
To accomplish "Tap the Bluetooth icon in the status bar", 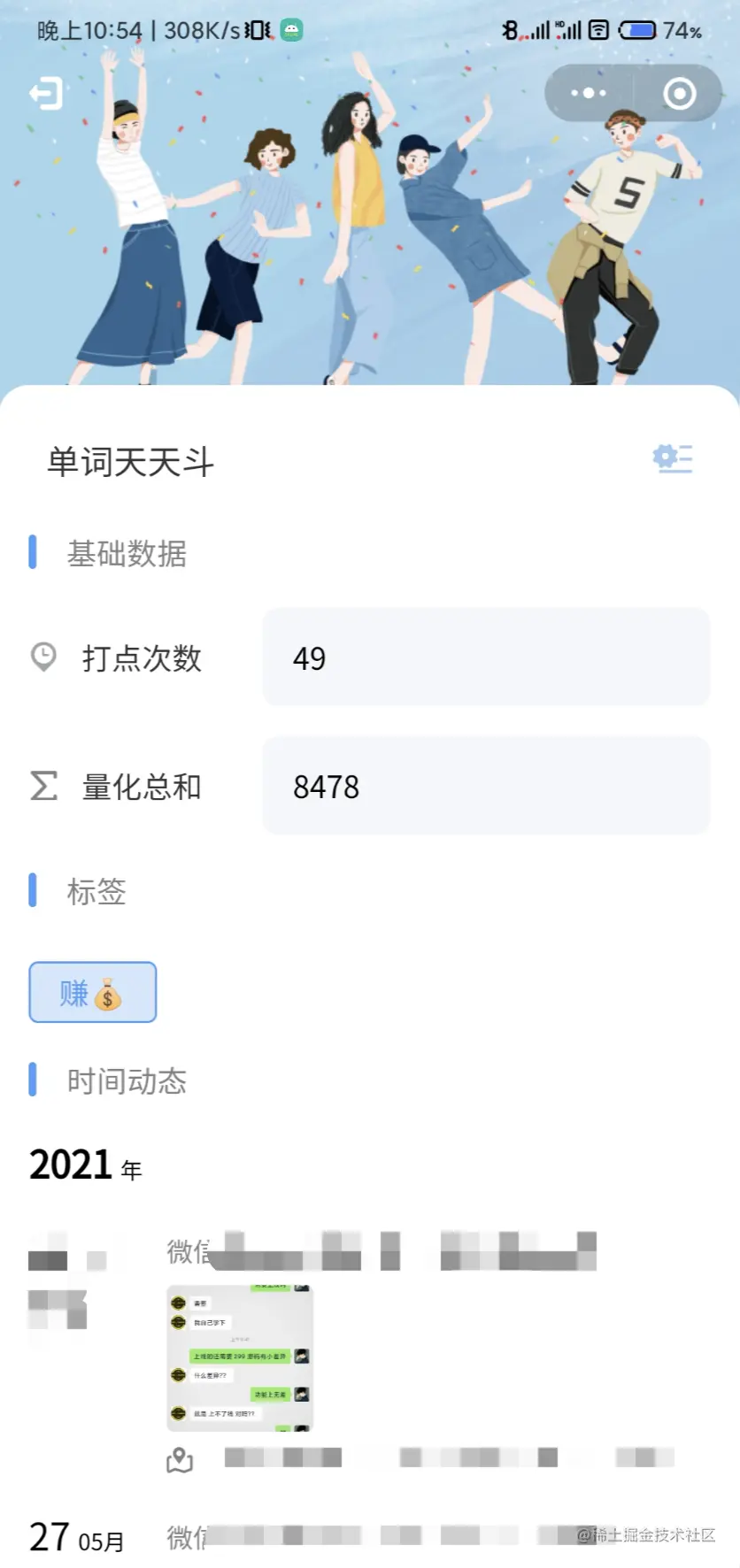I will [x=512, y=29].
